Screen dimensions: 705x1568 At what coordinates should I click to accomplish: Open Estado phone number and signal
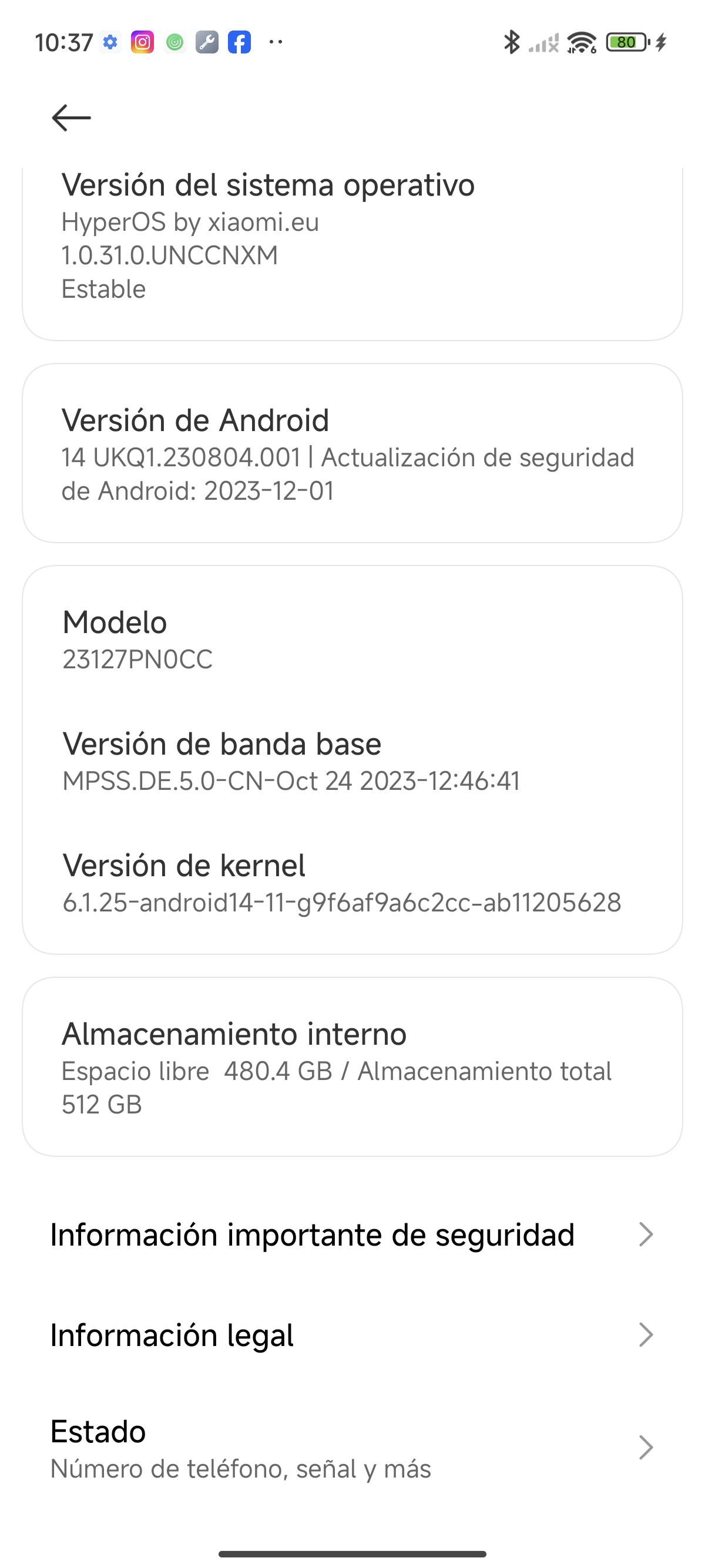click(x=352, y=1448)
